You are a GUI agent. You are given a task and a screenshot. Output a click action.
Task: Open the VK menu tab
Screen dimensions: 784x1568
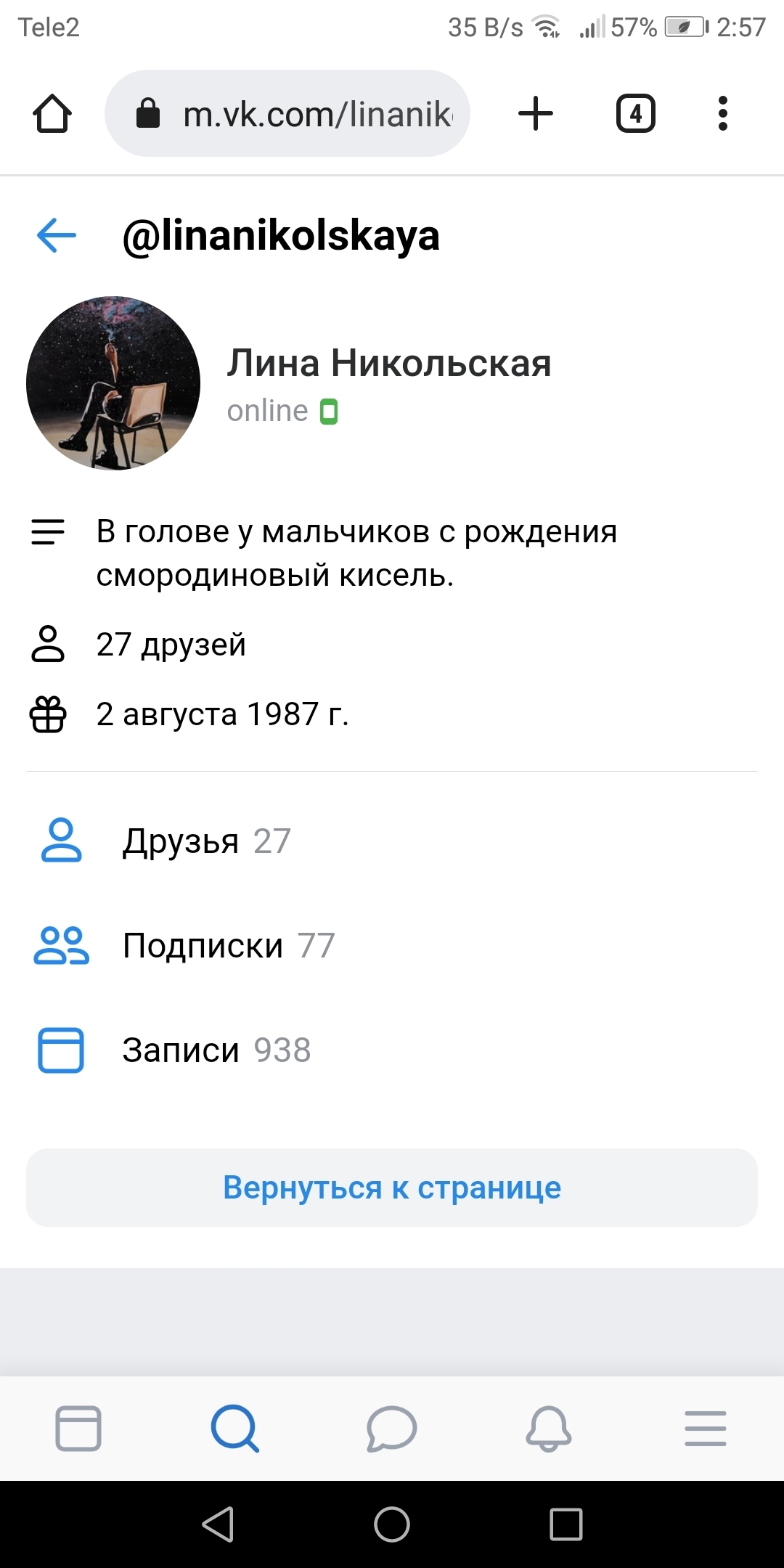(706, 1429)
